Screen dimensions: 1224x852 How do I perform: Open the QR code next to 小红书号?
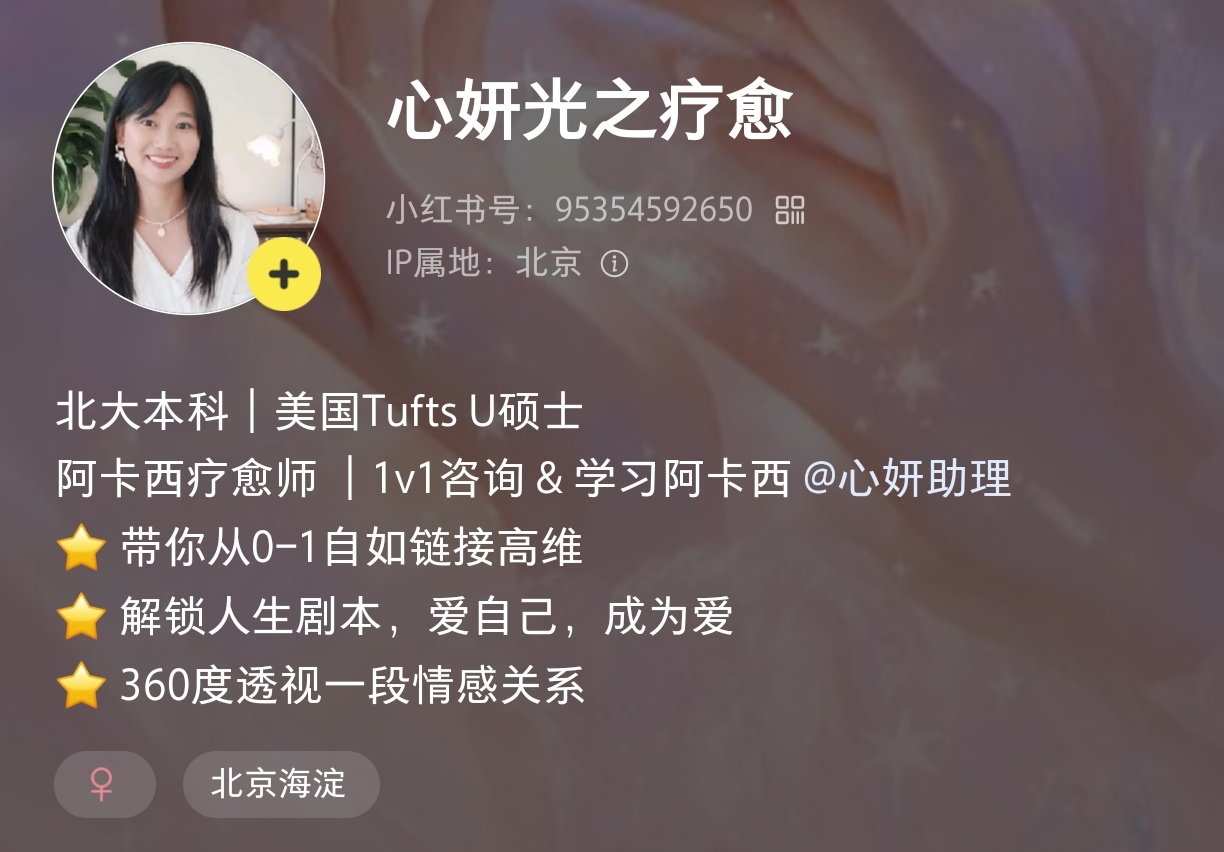(x=790, y=210)
